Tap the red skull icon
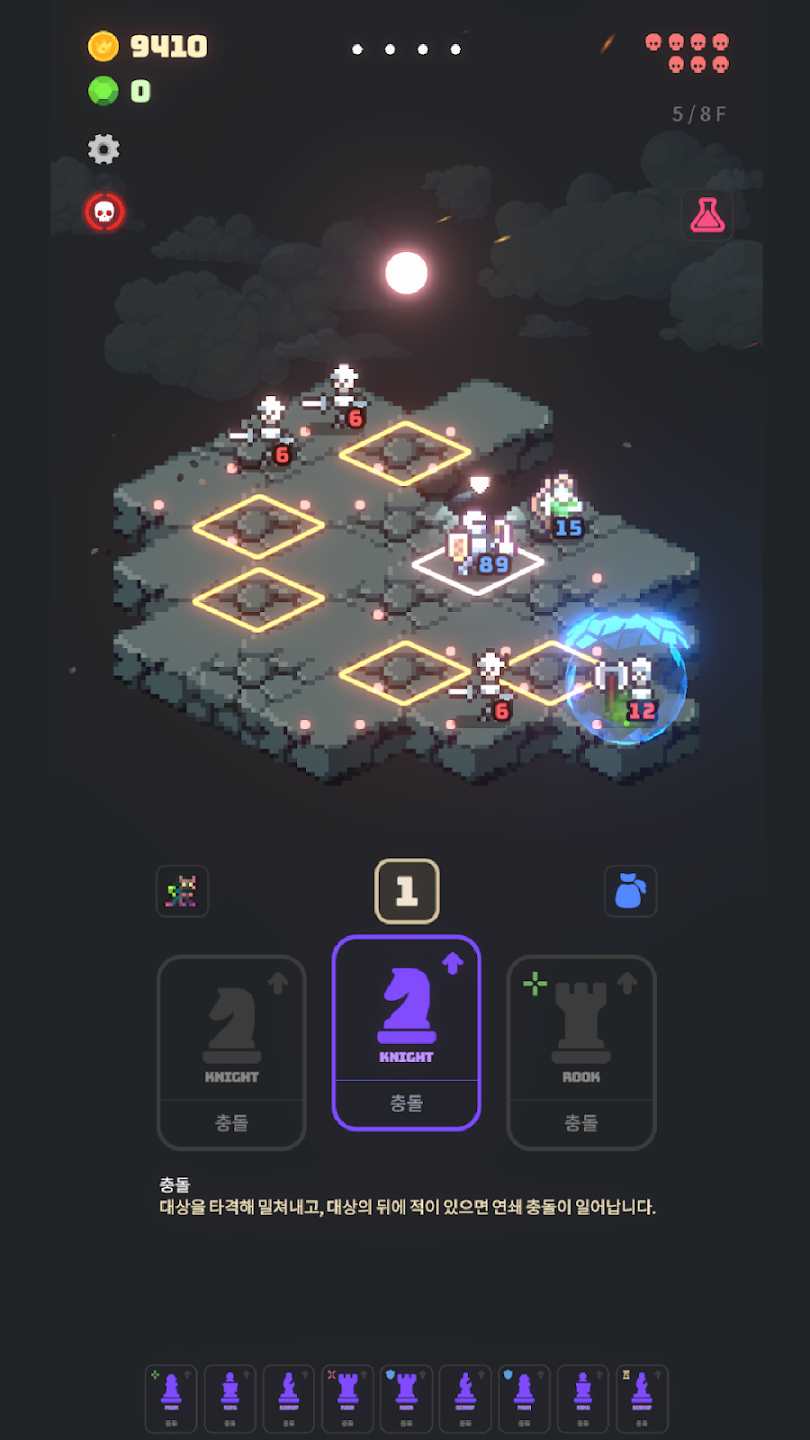The image size is (810, 1440). [x=104, y=212]
